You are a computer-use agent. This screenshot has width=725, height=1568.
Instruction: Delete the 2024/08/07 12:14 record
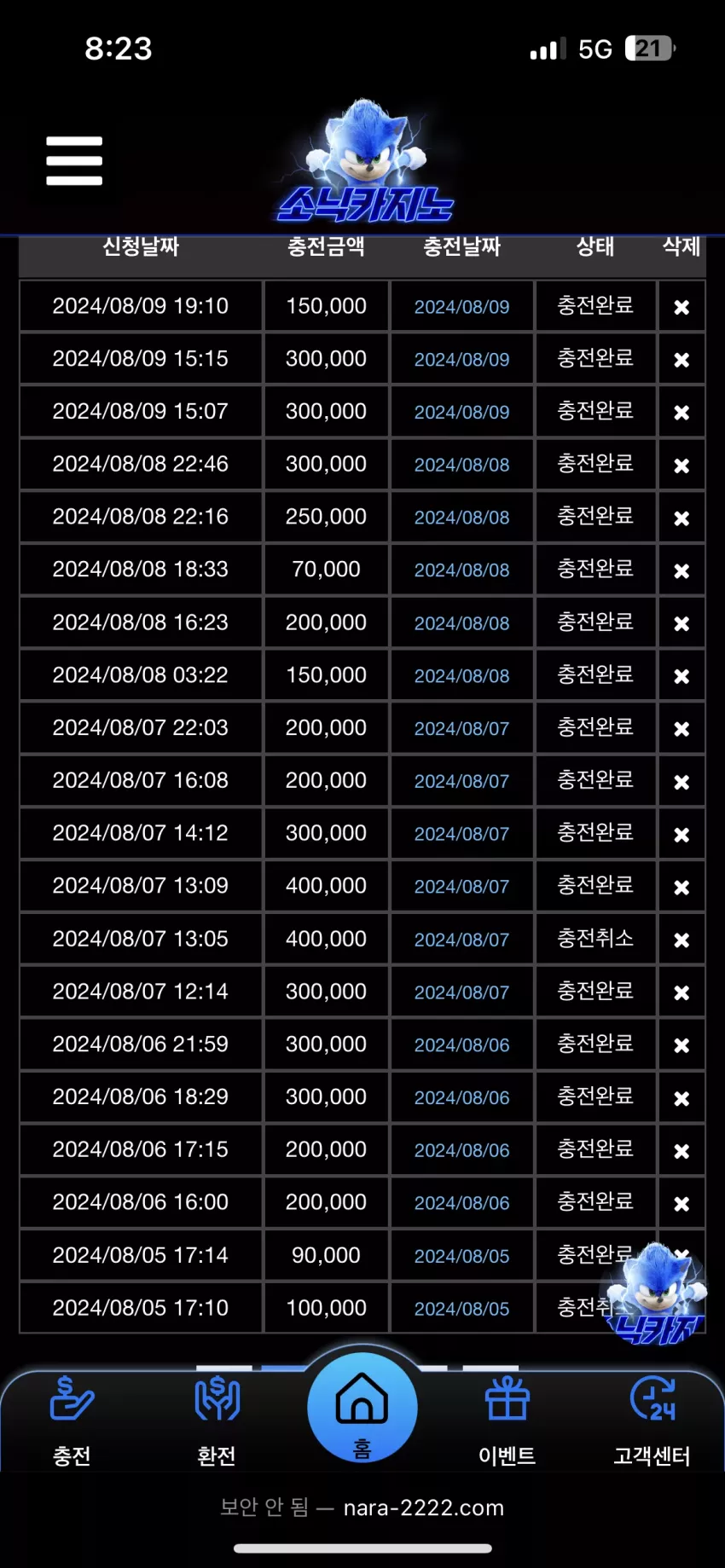[681, 992]
